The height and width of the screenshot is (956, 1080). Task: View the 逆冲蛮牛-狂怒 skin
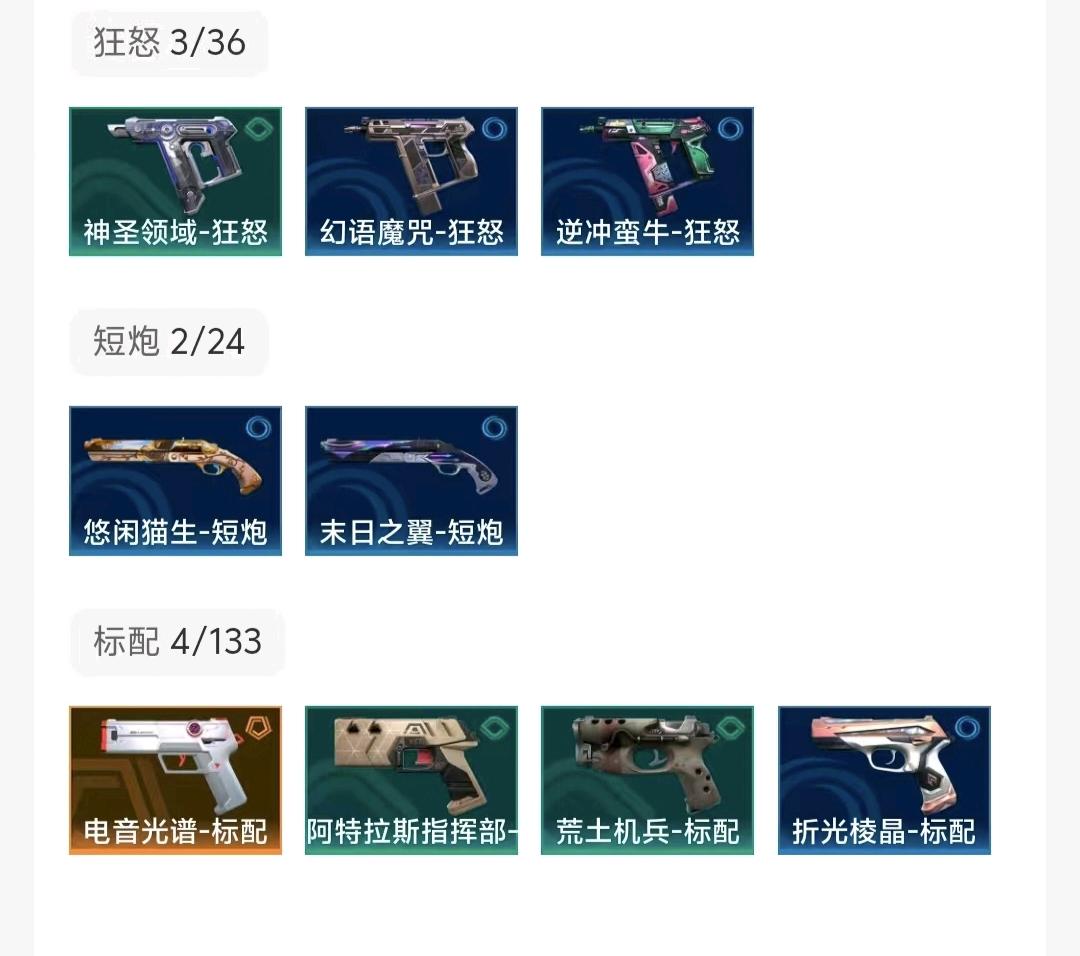(647, 181)
